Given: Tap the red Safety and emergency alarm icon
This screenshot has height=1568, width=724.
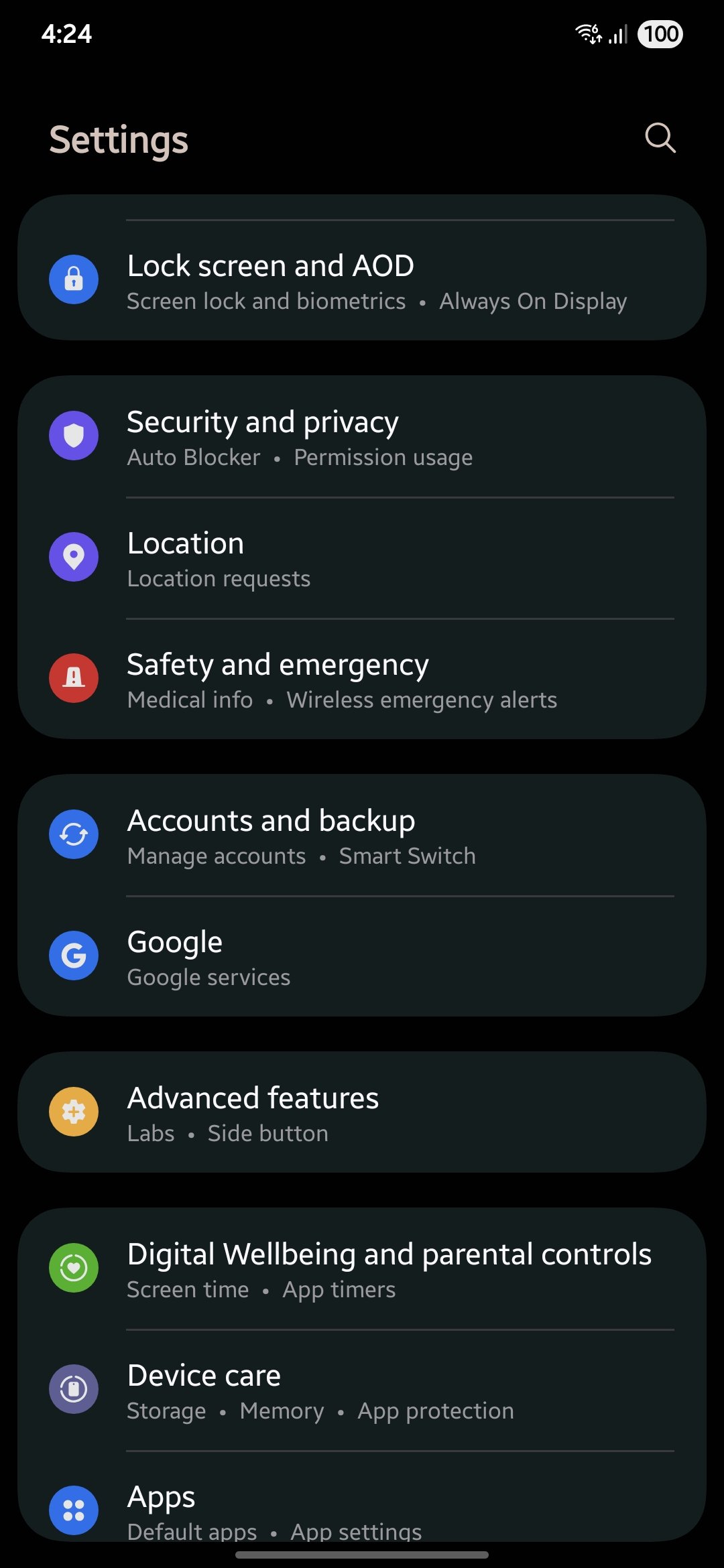Looking at the screenshot, I should 74,678.
